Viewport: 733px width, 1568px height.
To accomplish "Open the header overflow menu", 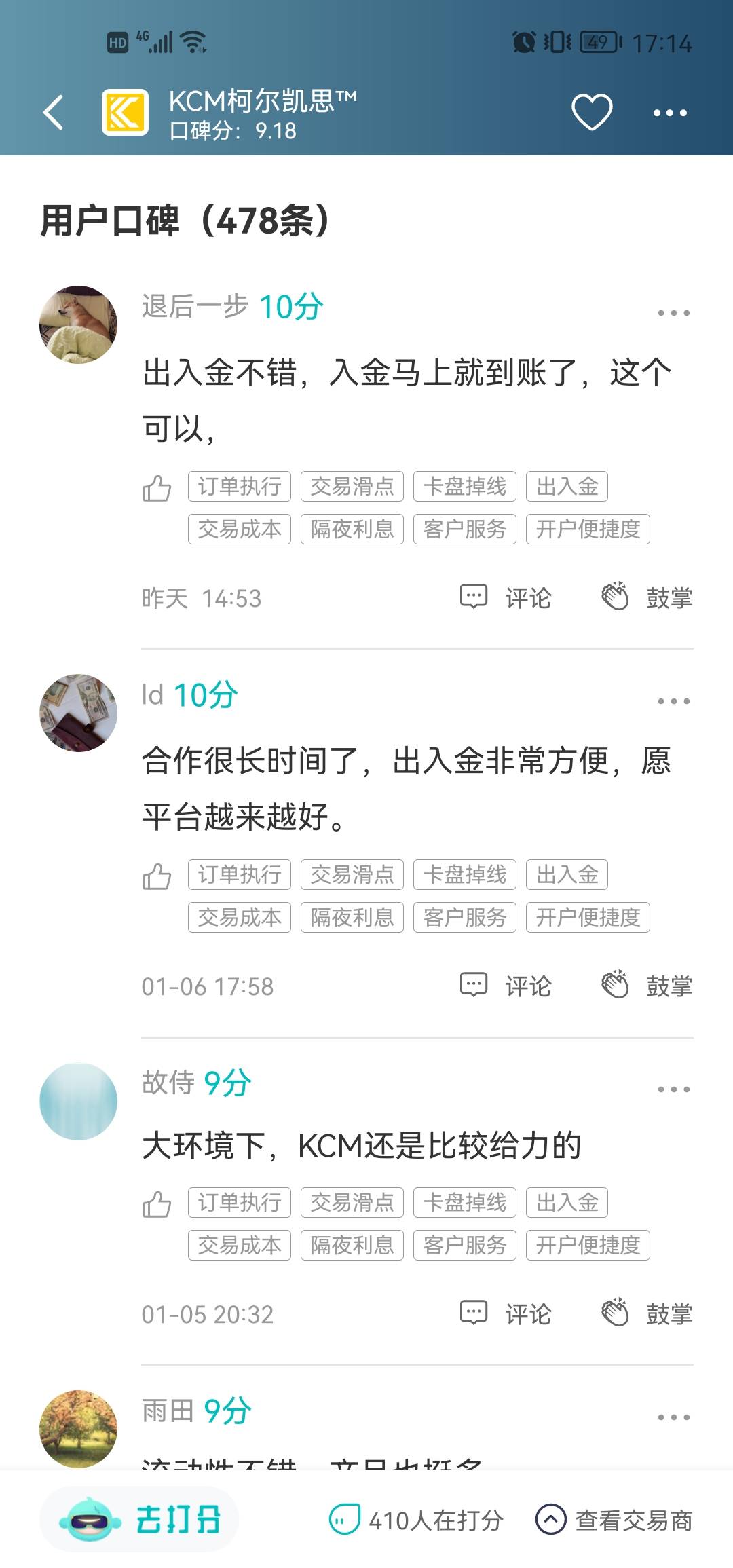I will click(670, 113).
